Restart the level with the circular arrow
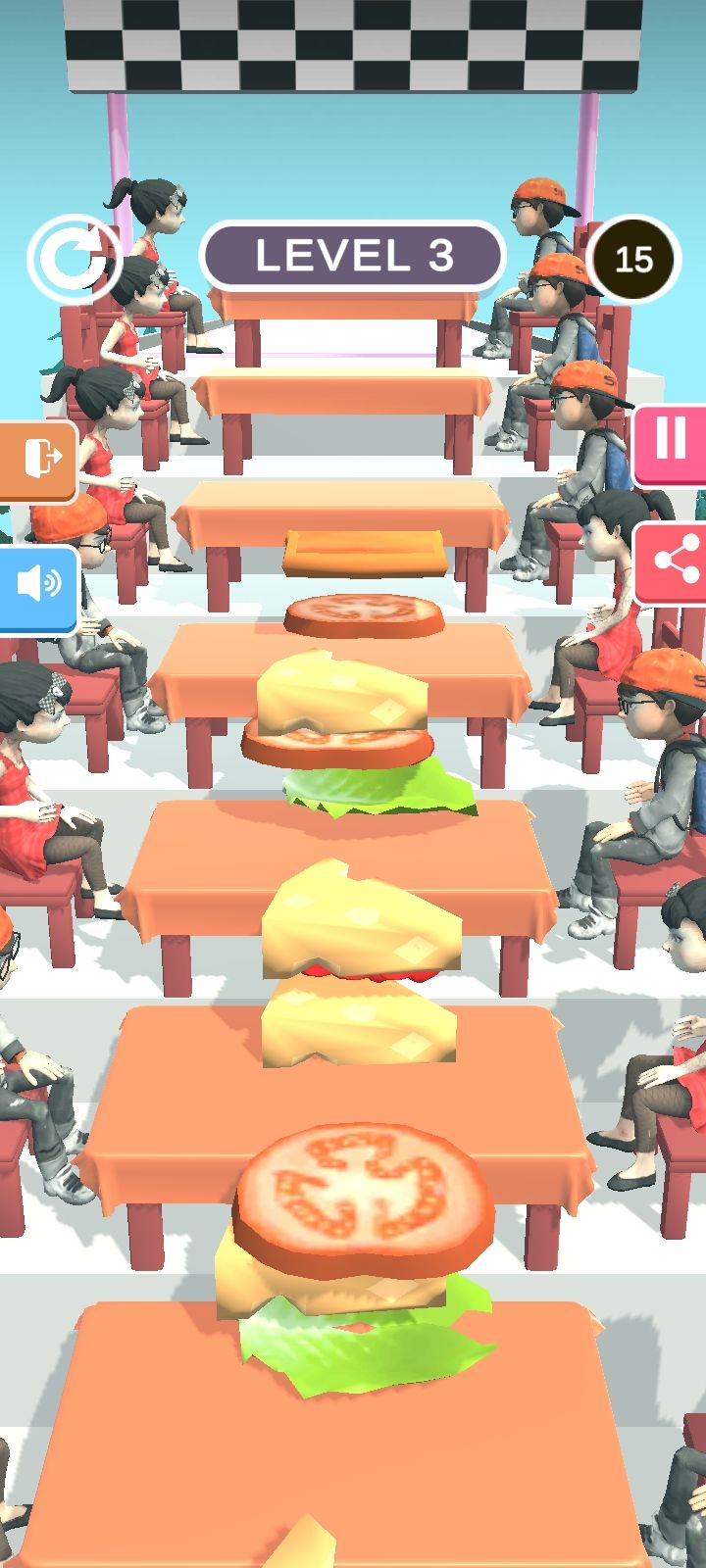Image resolution: width=706 pixels, height=1568 pixels. coord(70,258)
